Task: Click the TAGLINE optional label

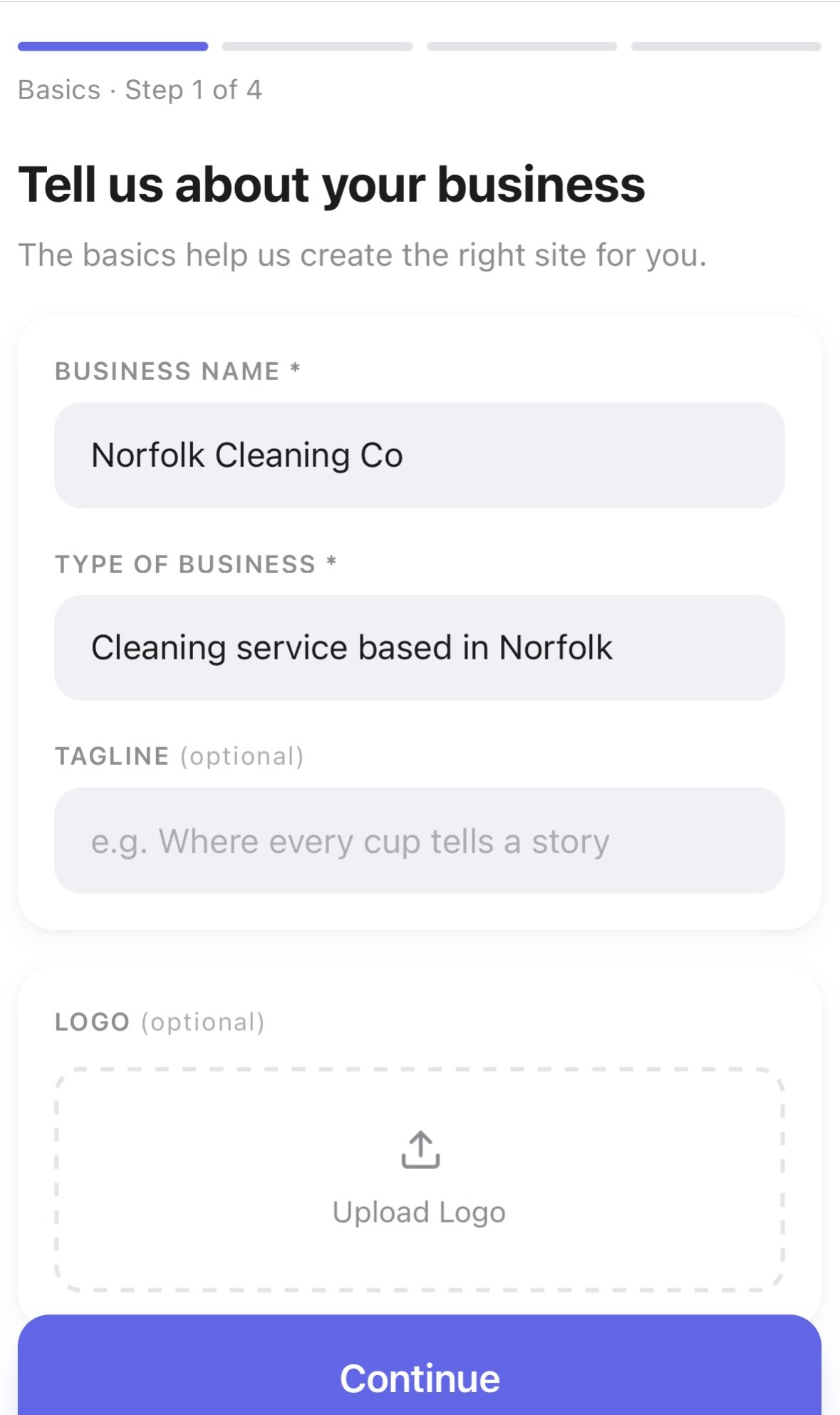Action: click(179, 756)
